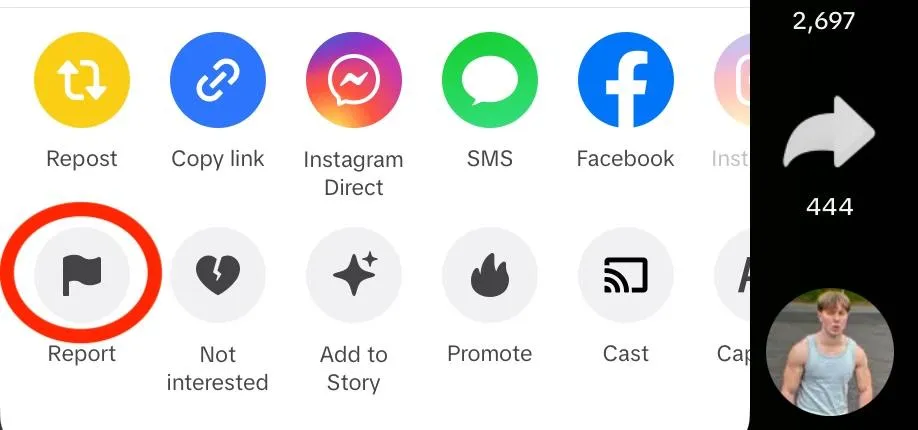The image size is (918, 430).
Task: Cast the video to a device
Action: point(626,274)
